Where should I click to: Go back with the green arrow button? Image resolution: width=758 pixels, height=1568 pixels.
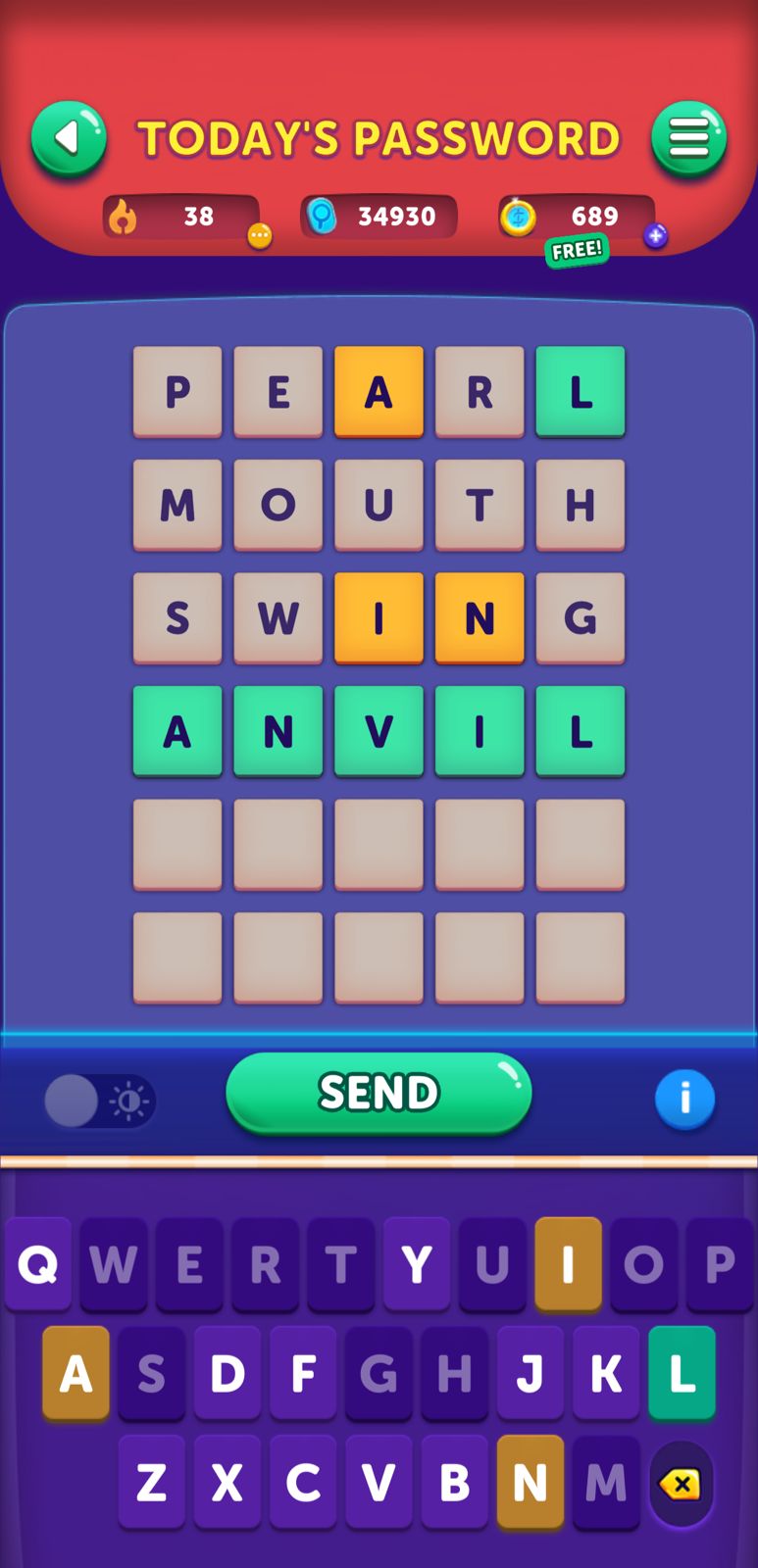click(69, 138)
